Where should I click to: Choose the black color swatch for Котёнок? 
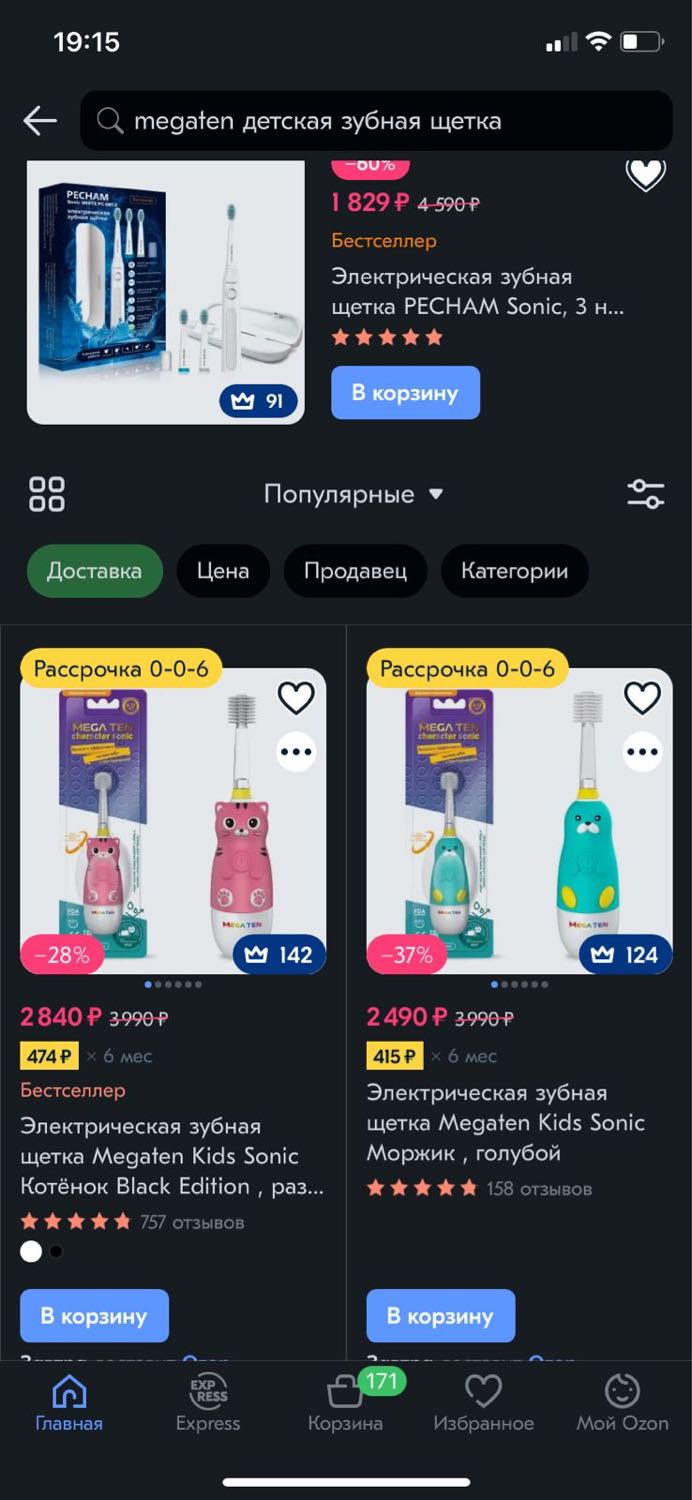click(x=56, y=1251)
